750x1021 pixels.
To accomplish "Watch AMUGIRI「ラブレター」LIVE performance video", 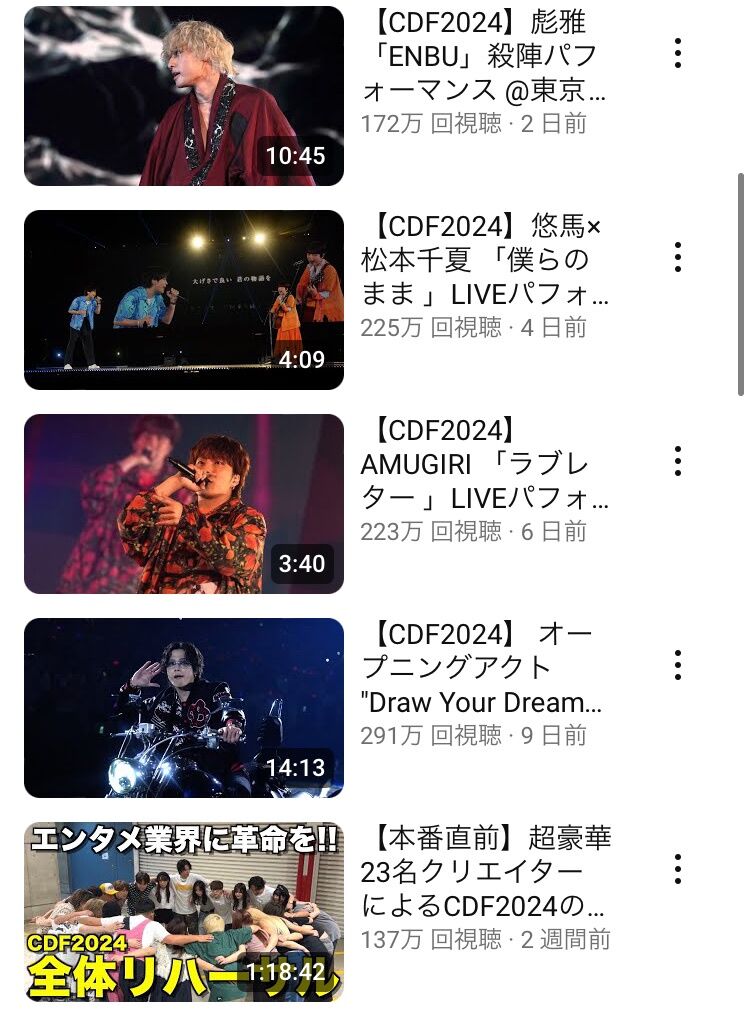I will 184,503.
